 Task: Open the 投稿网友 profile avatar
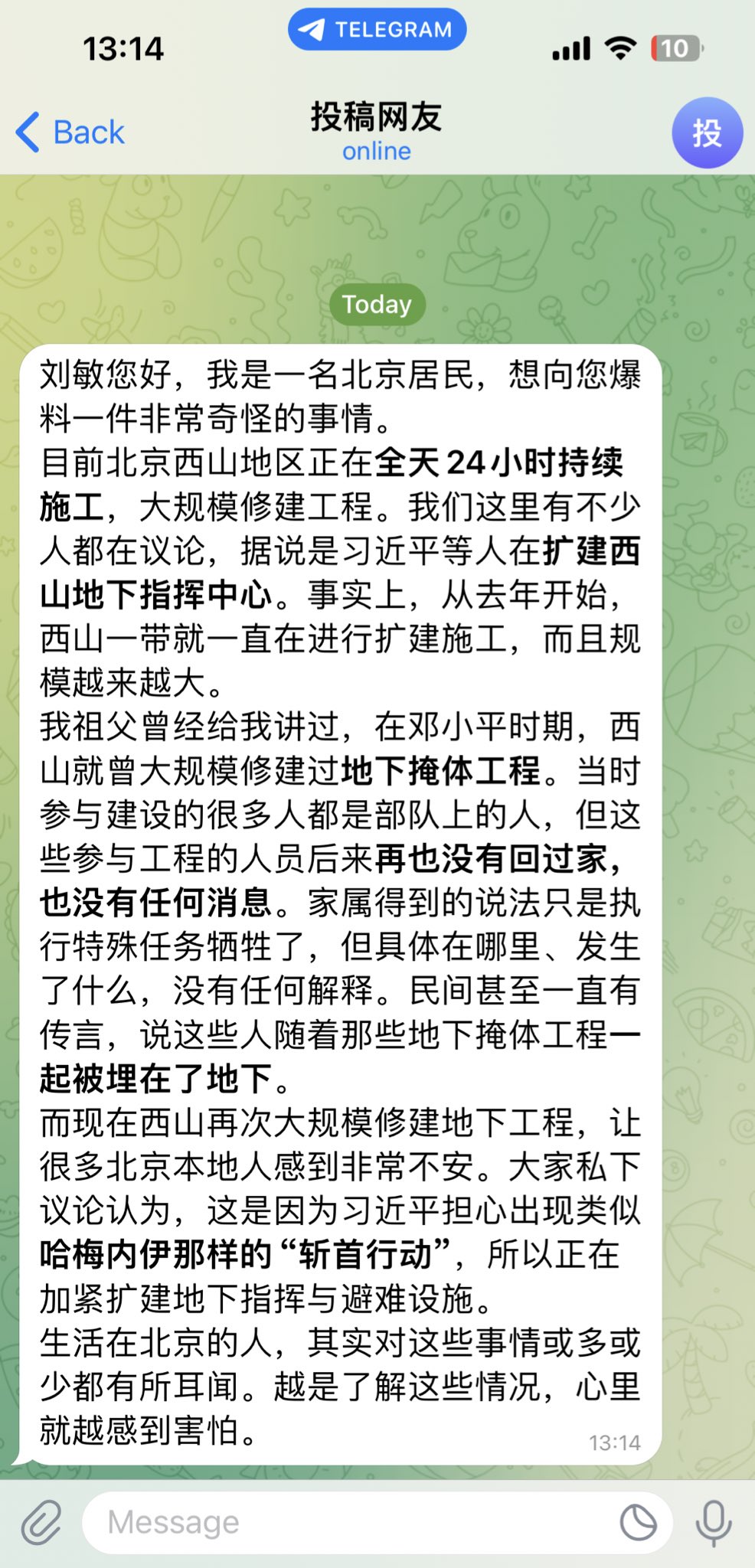click(707, 132)
